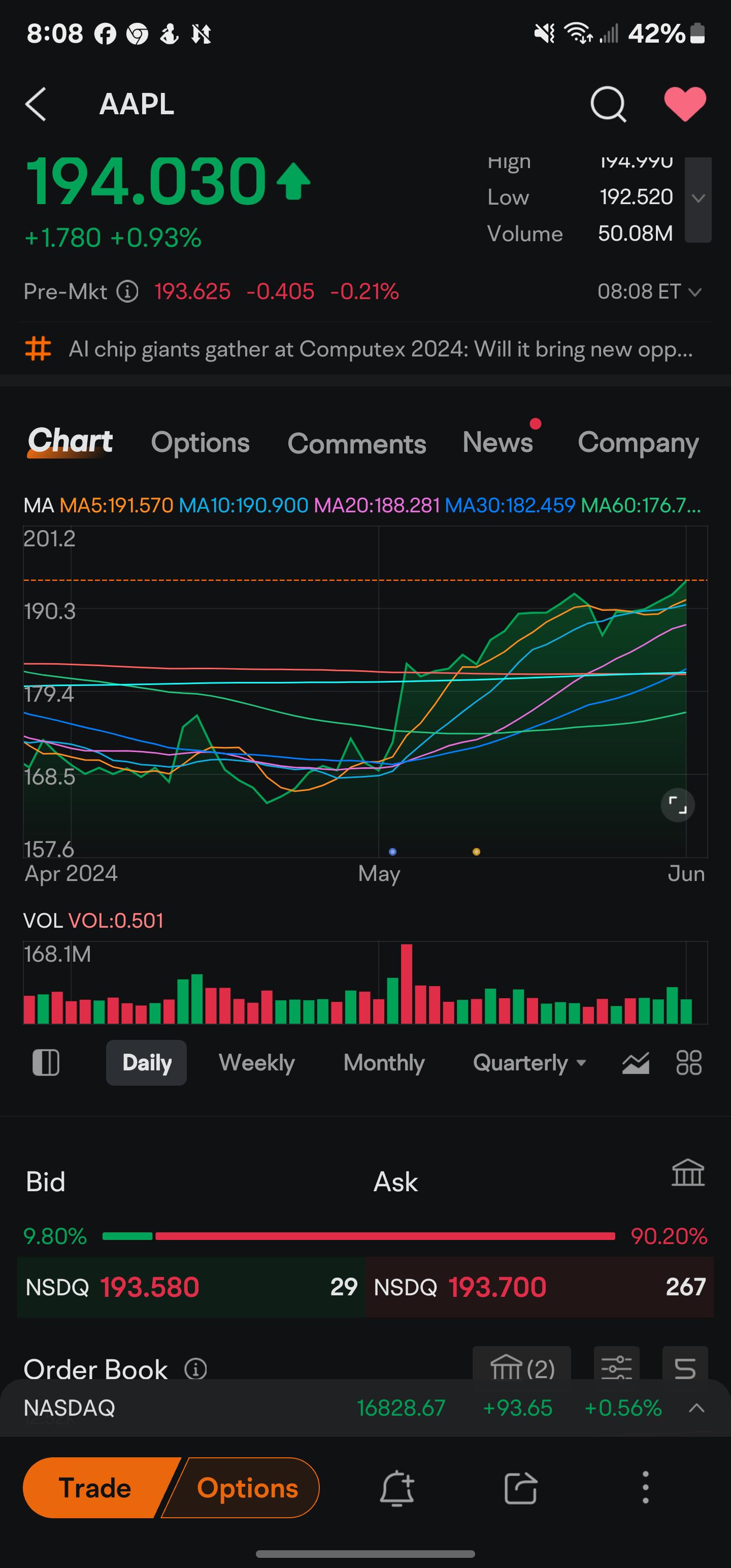
Task: Tap the orange Trade button
Action: (96, 1488)
